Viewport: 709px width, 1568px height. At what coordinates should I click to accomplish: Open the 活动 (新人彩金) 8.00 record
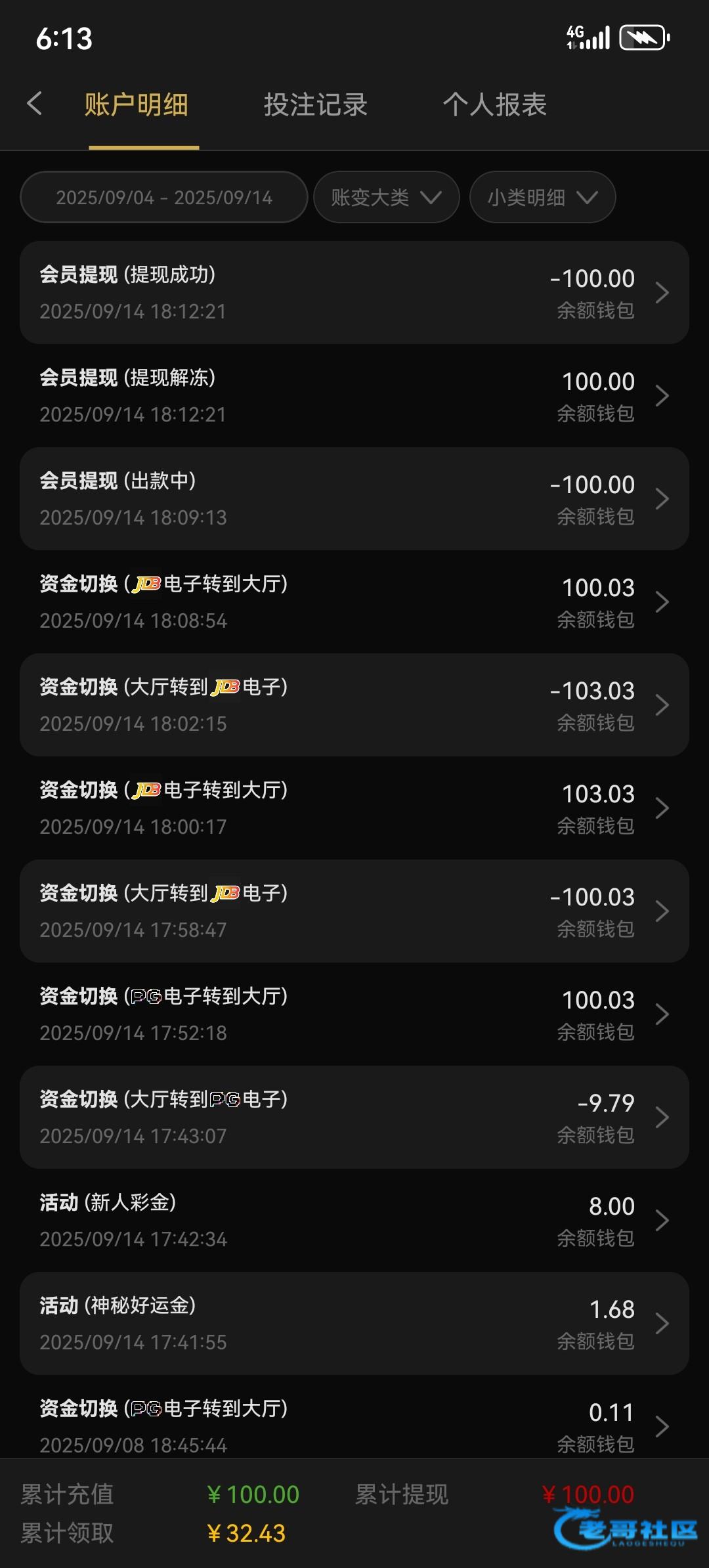[354, 1220]
